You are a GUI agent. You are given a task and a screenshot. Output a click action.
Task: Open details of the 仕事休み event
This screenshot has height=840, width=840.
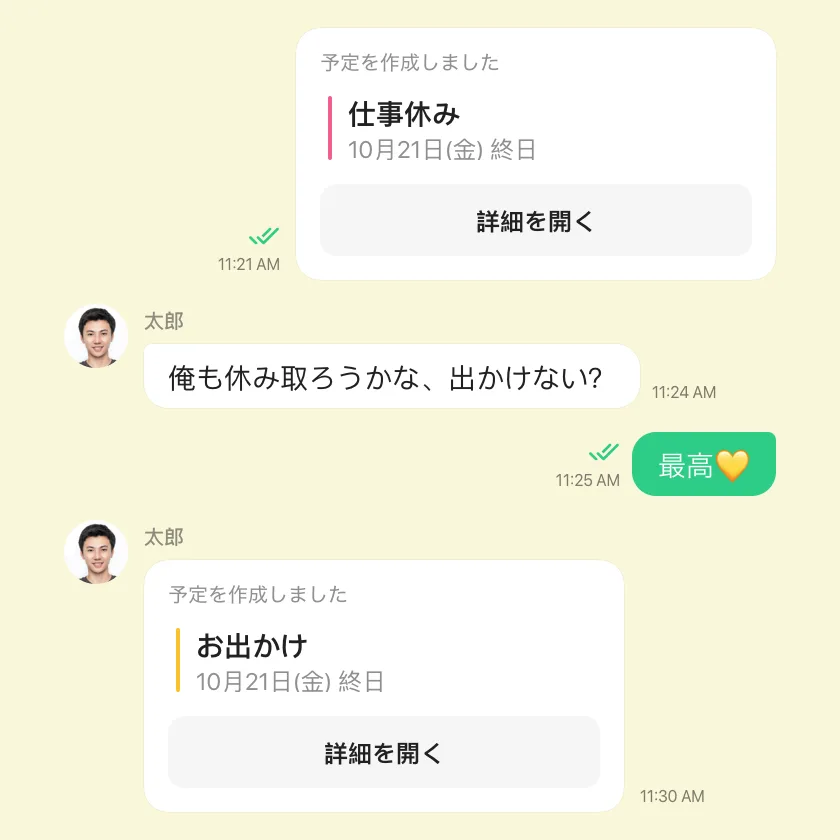click(x=535, y=220)
